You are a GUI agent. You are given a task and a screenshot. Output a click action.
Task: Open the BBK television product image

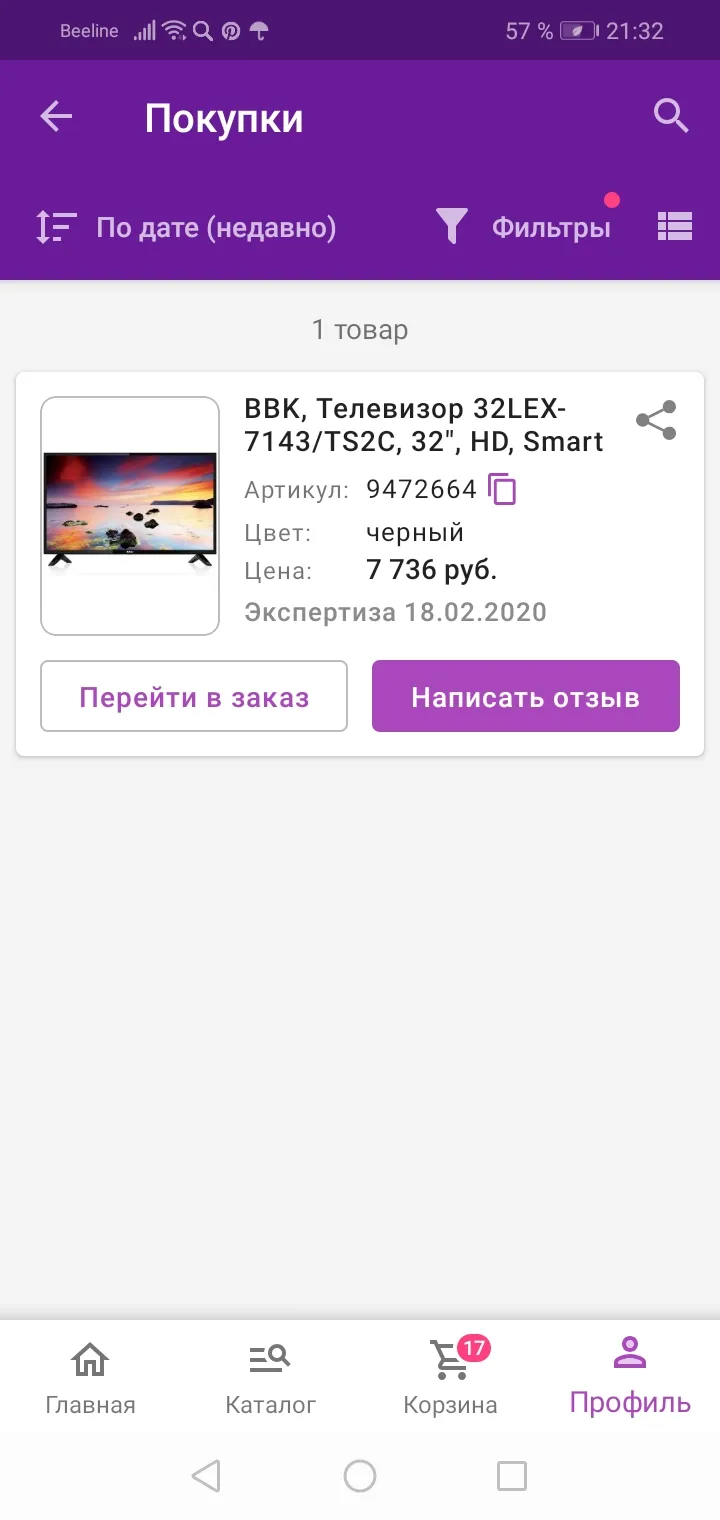point(130,516)
